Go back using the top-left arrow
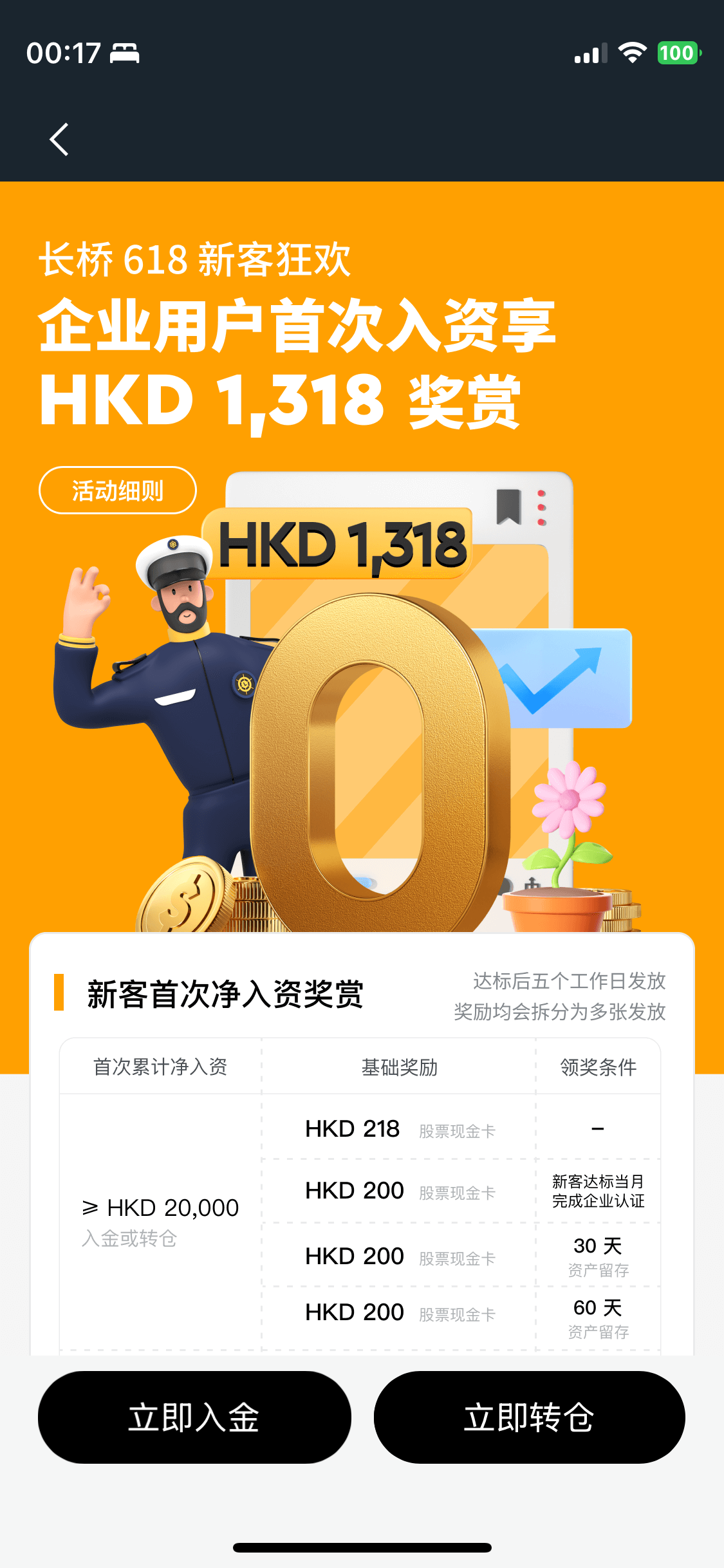Viewport: 724px width, 1568px height. point(59,139)
